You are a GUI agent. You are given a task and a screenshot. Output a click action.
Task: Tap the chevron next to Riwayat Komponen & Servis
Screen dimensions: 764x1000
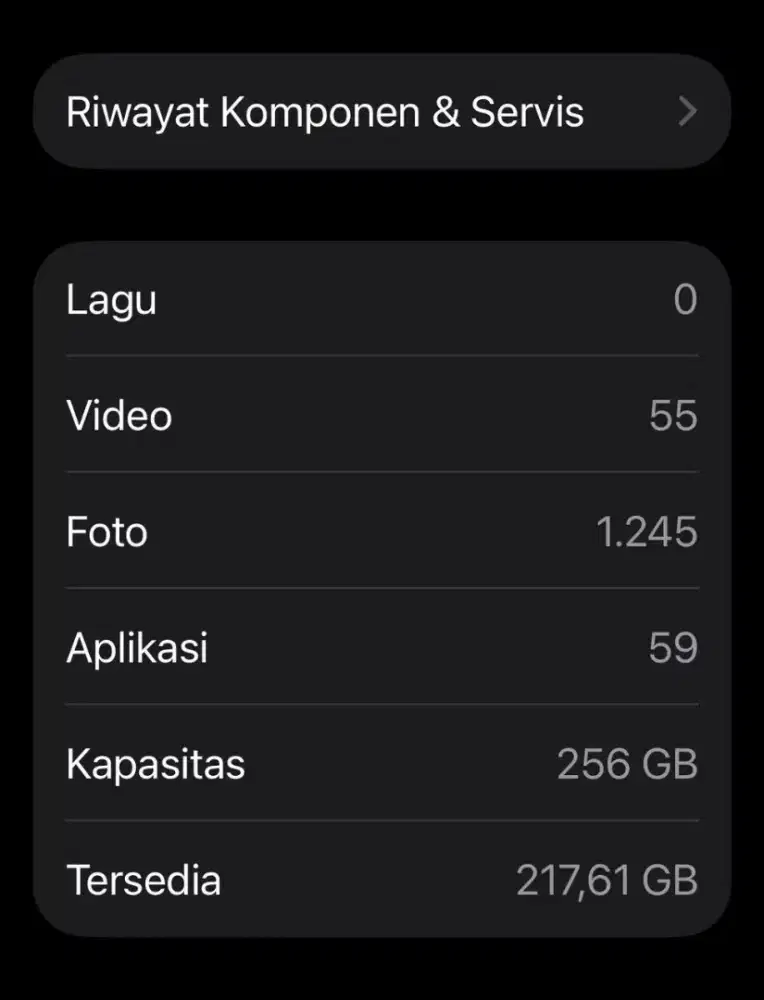point(687,111)
